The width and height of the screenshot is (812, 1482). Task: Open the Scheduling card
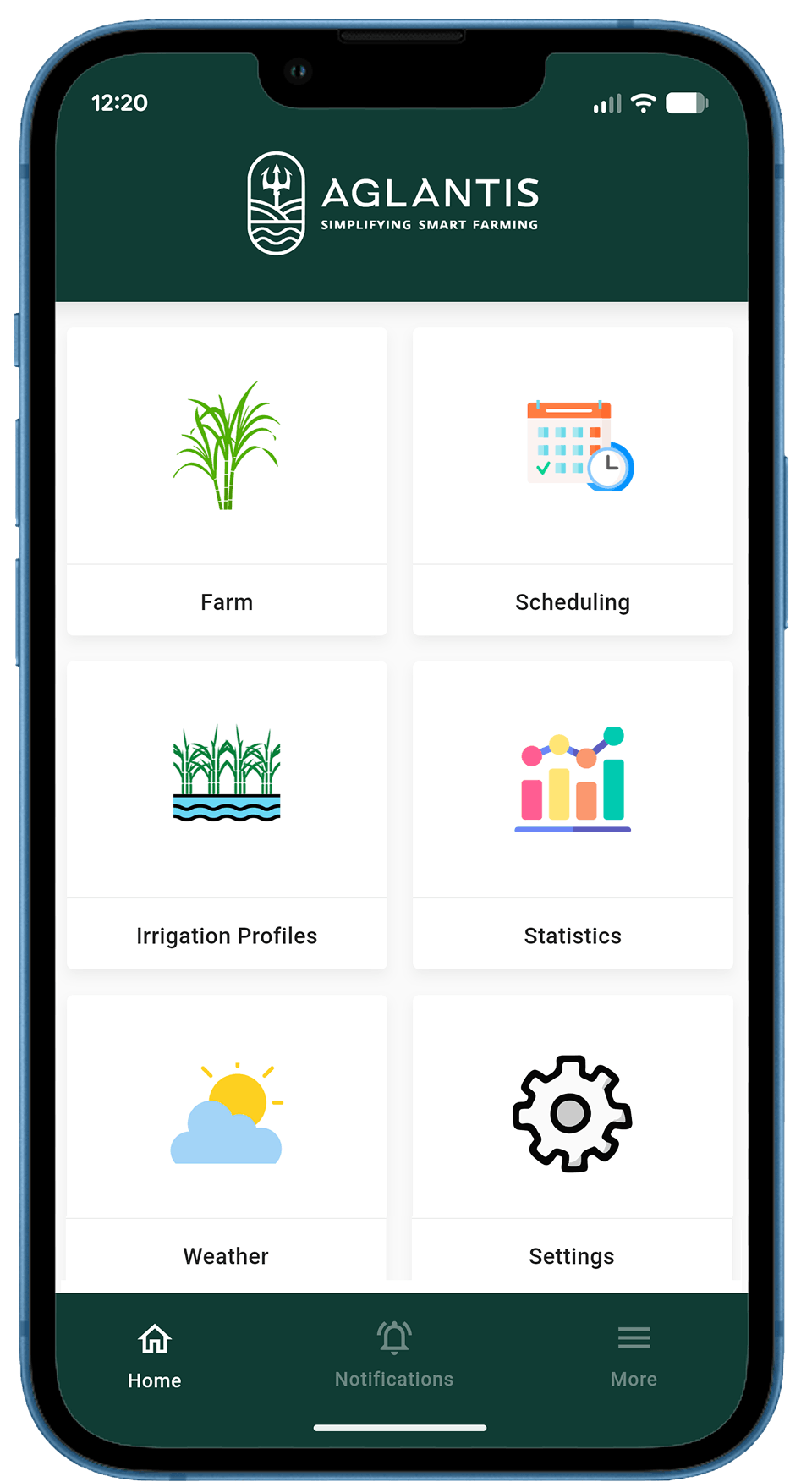(x=573, y=481)
